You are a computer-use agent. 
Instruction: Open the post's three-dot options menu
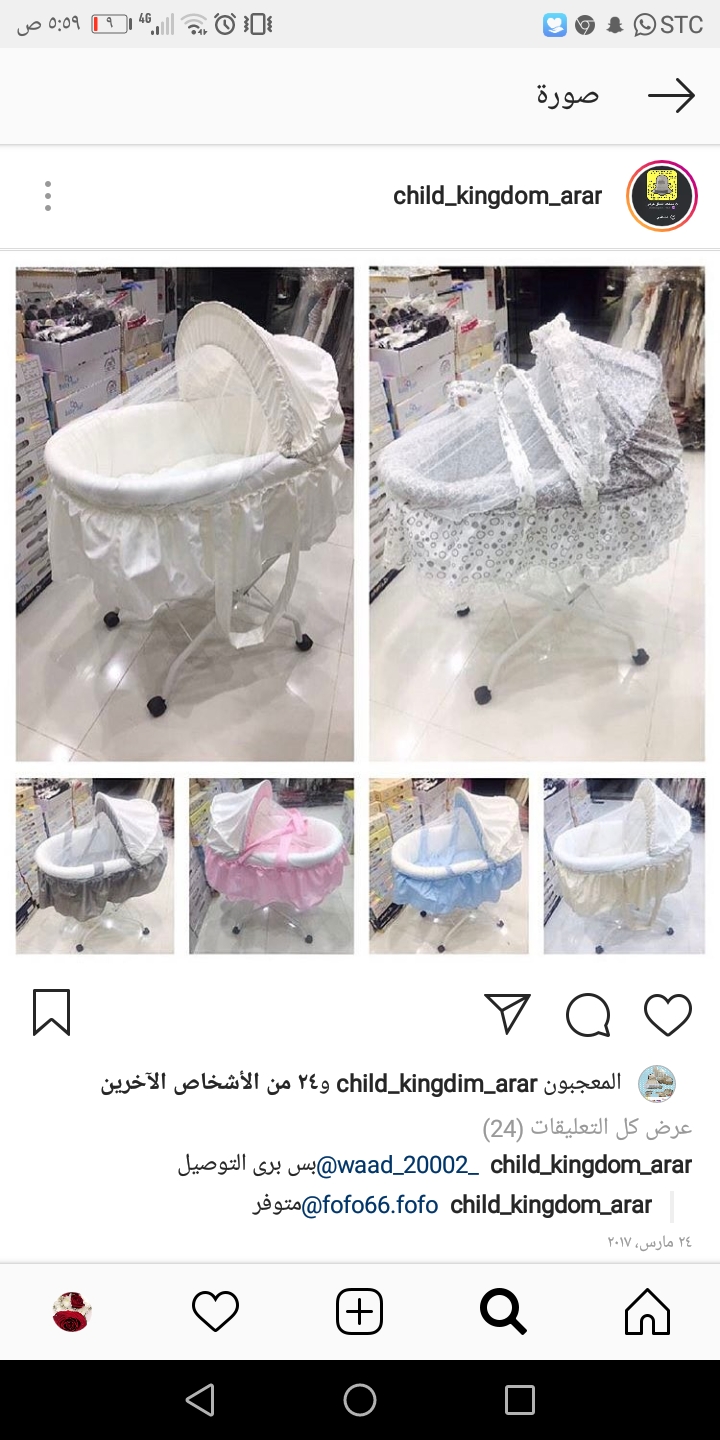click(x=47, y=196)
